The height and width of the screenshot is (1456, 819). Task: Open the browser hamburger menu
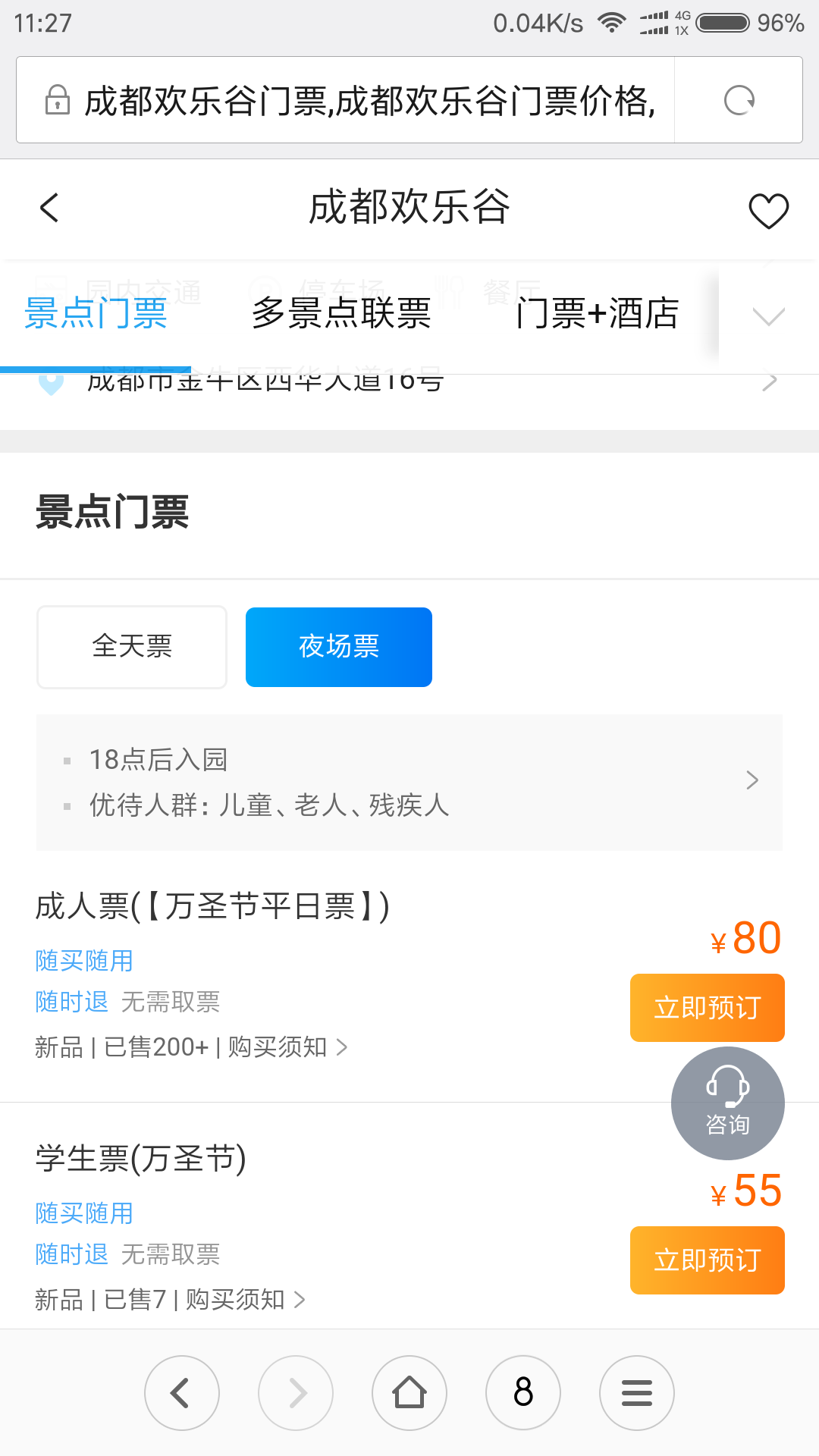point(637,1393)
